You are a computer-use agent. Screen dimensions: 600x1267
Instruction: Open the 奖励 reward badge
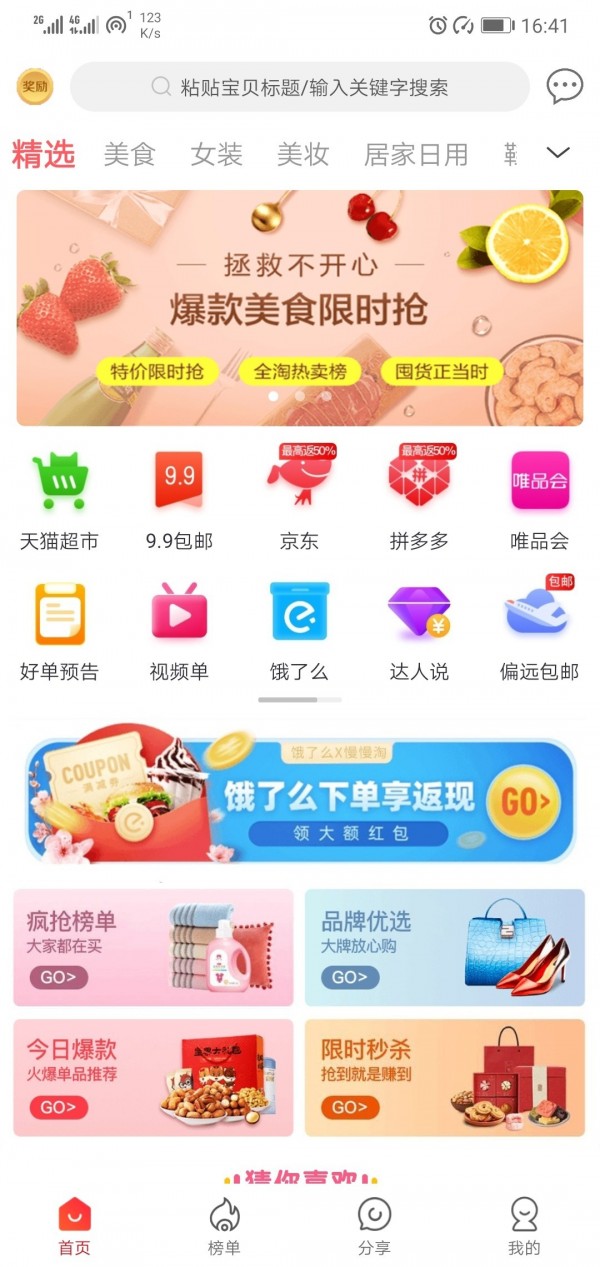(x=35, y=87)
